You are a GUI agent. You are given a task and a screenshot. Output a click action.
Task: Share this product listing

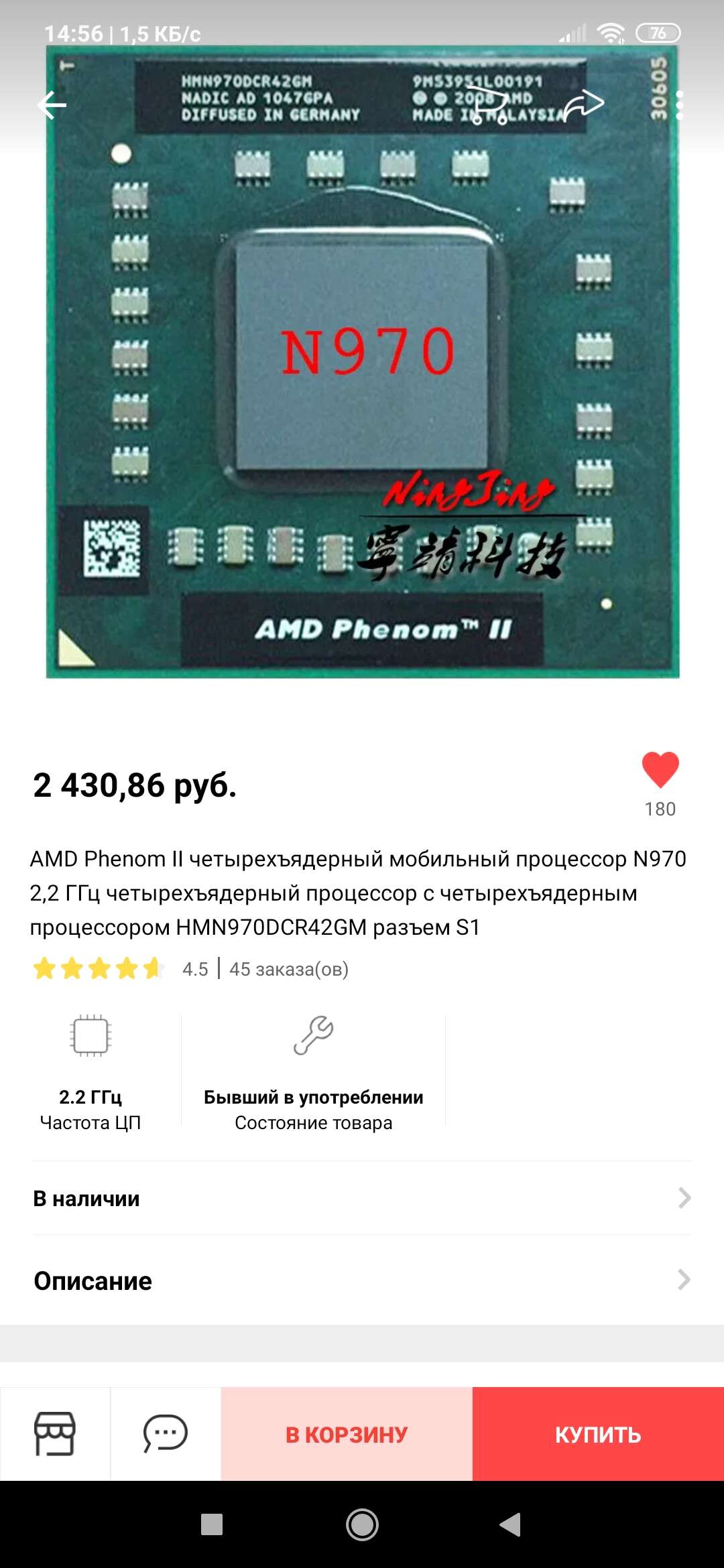click(x=583, y=105)
